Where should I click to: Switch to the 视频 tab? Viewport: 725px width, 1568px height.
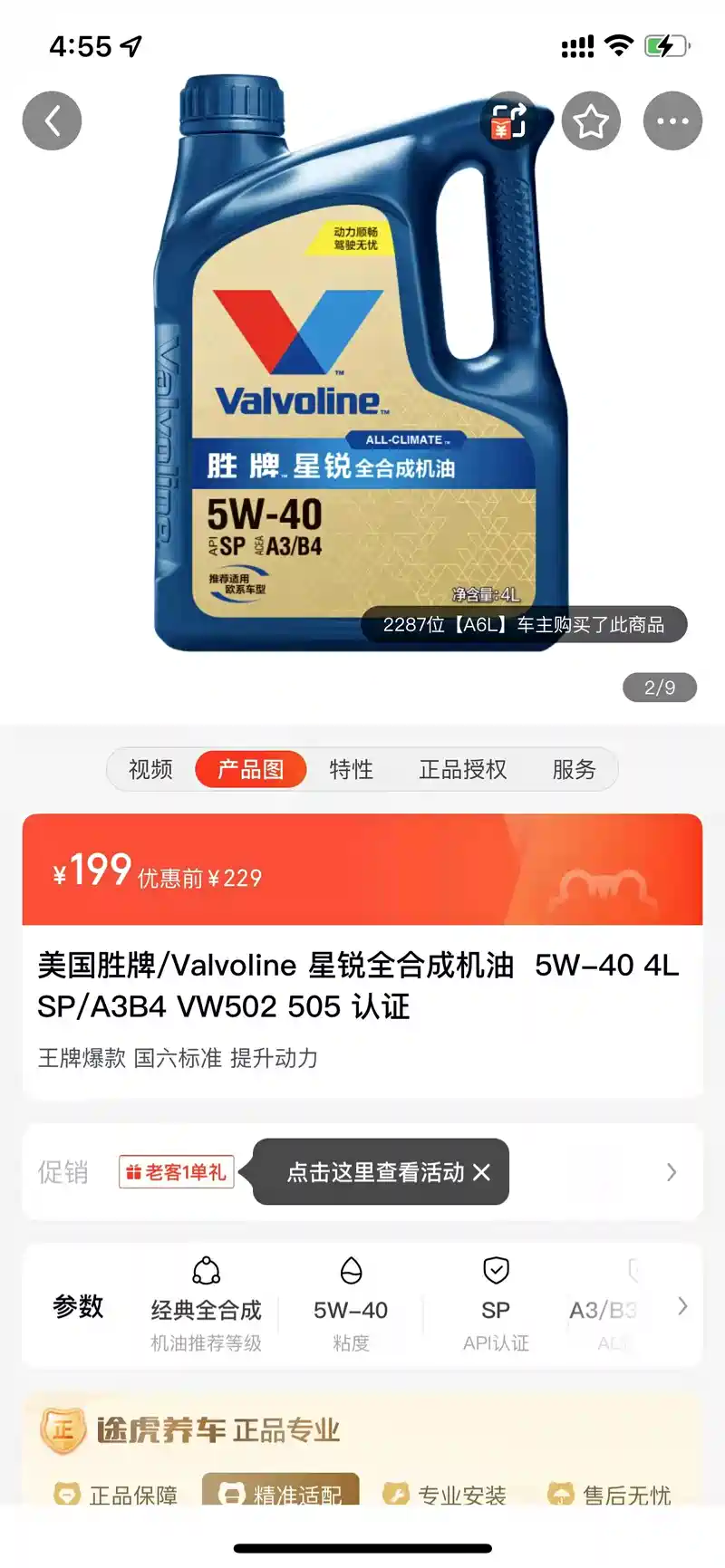[150, 769]
